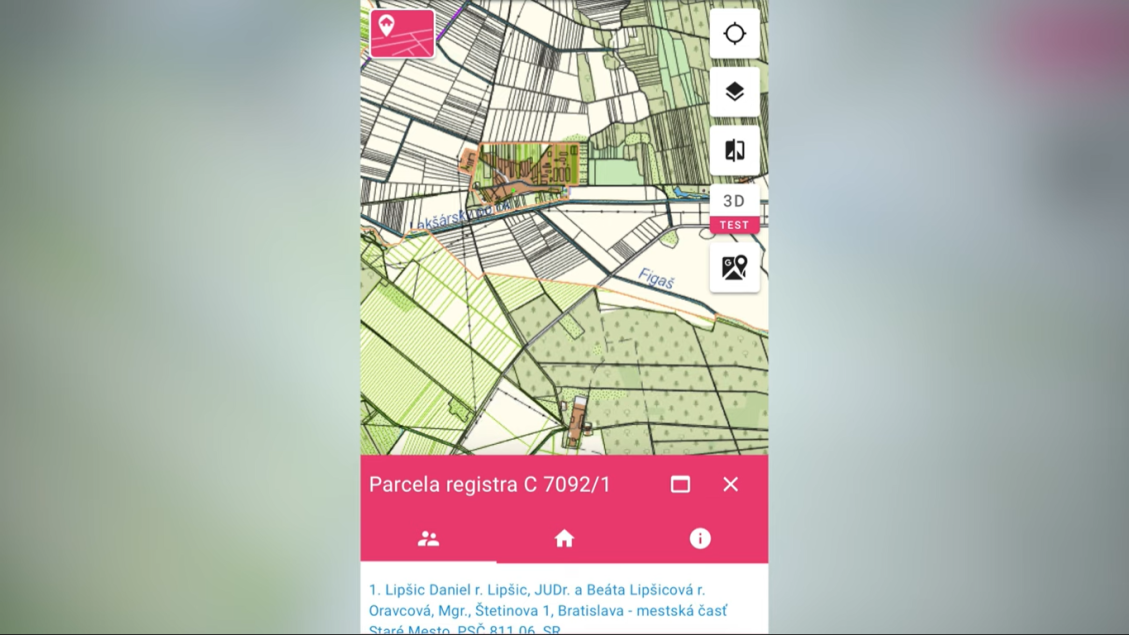This screenshot has height=635, width=1129.
Task: Open location in Google Maps
Action: (x=734, y=267)
